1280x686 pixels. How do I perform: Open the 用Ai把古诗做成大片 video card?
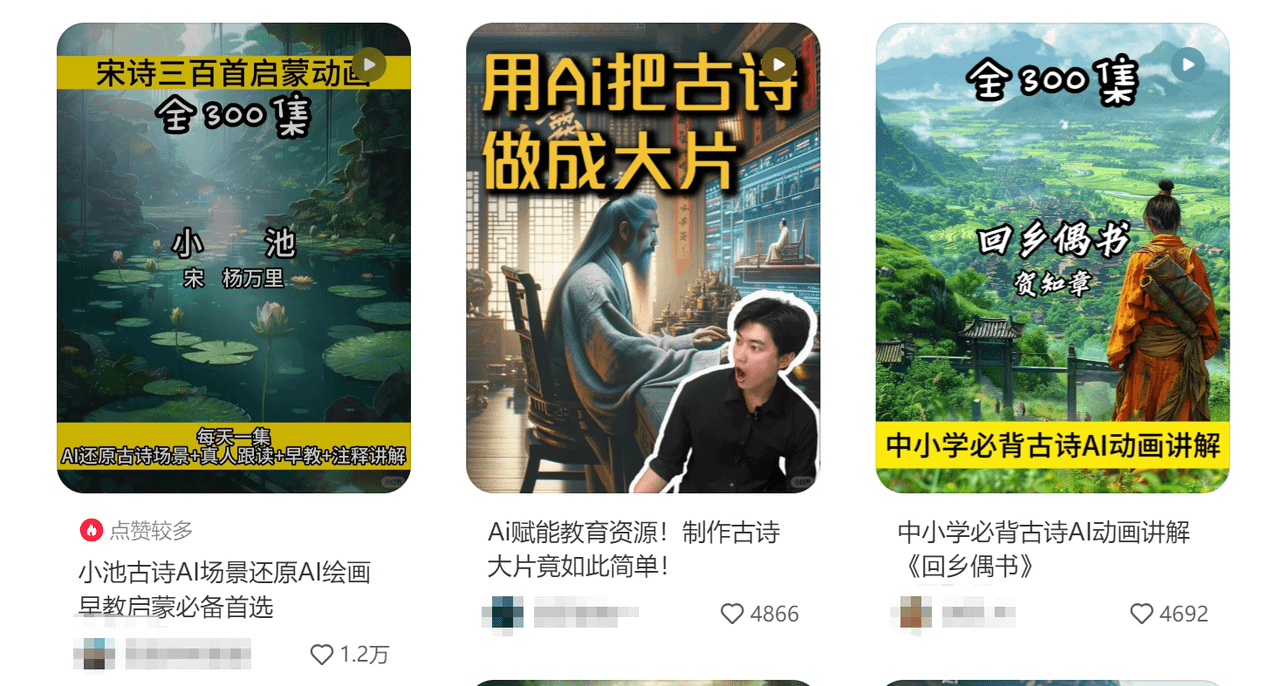click(x=642, y=258)
